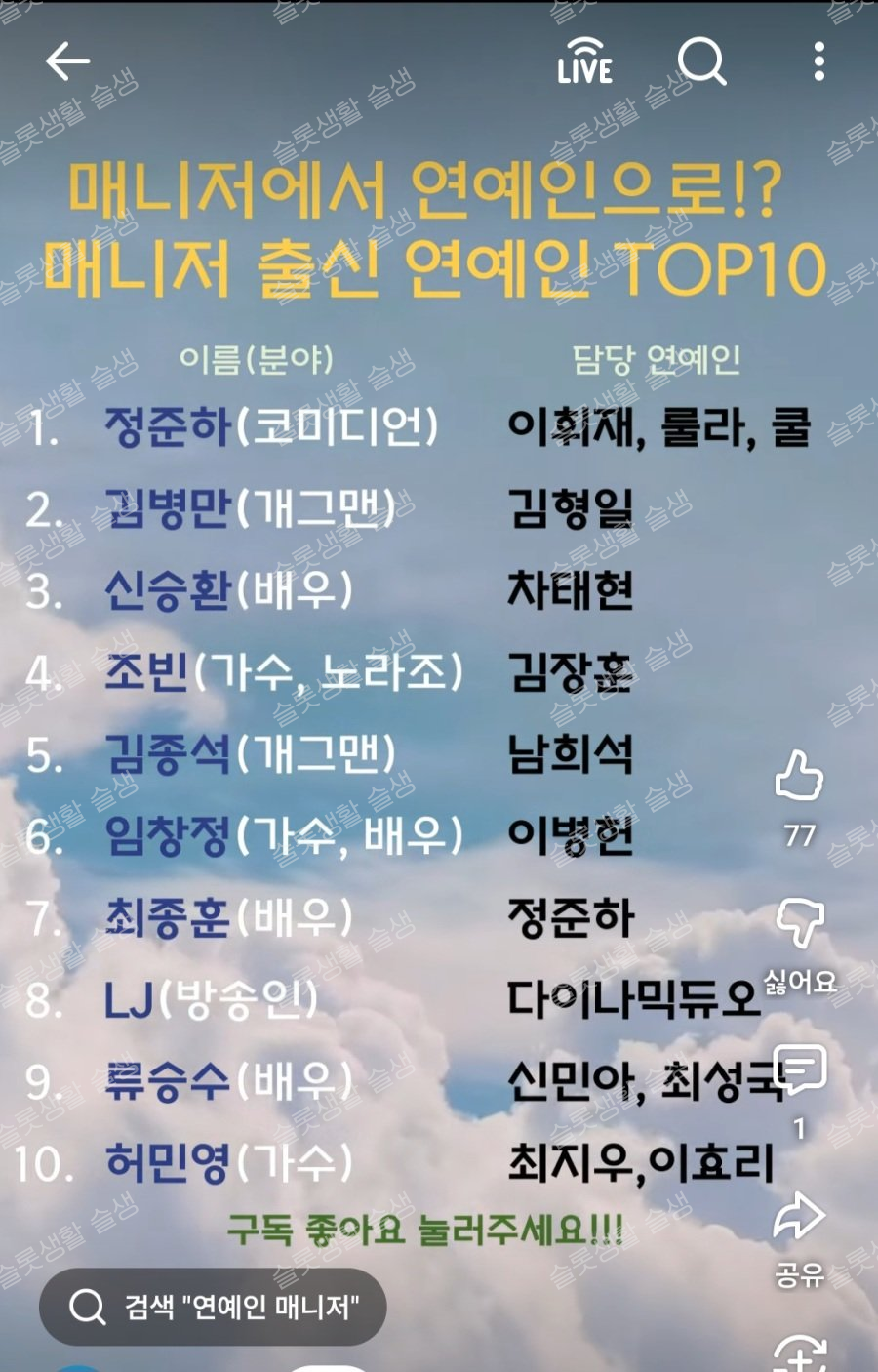Open the search magnifier icon

[701, 61]
